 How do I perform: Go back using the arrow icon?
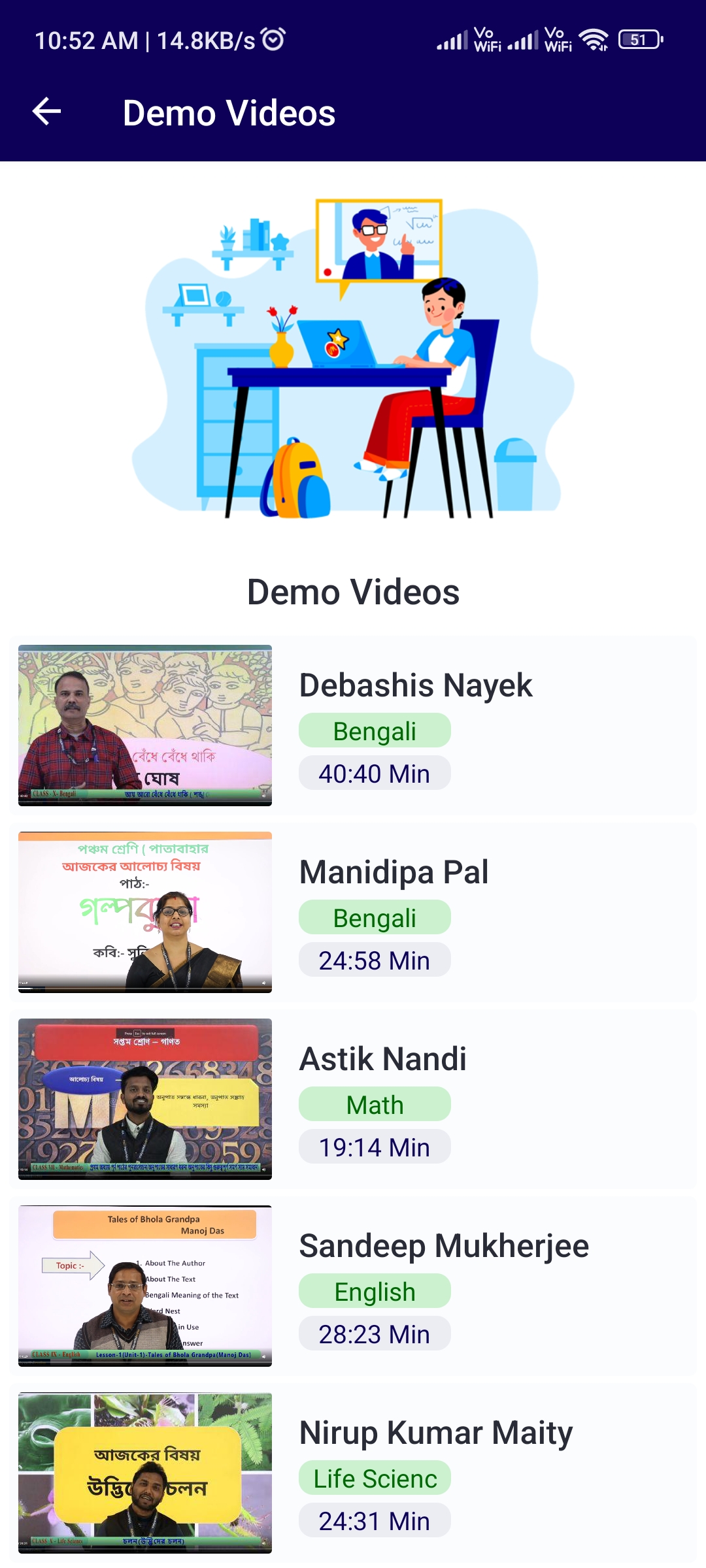[47, 112]
